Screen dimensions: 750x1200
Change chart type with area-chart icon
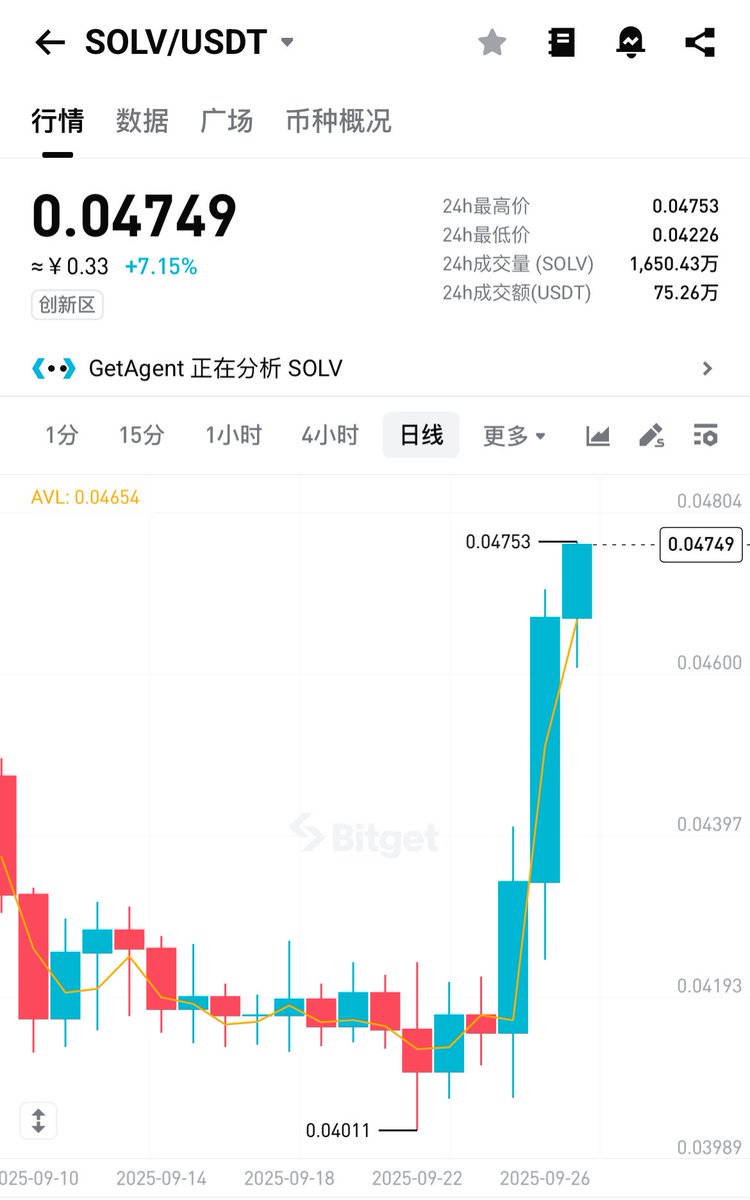click(x=598, y=435)
